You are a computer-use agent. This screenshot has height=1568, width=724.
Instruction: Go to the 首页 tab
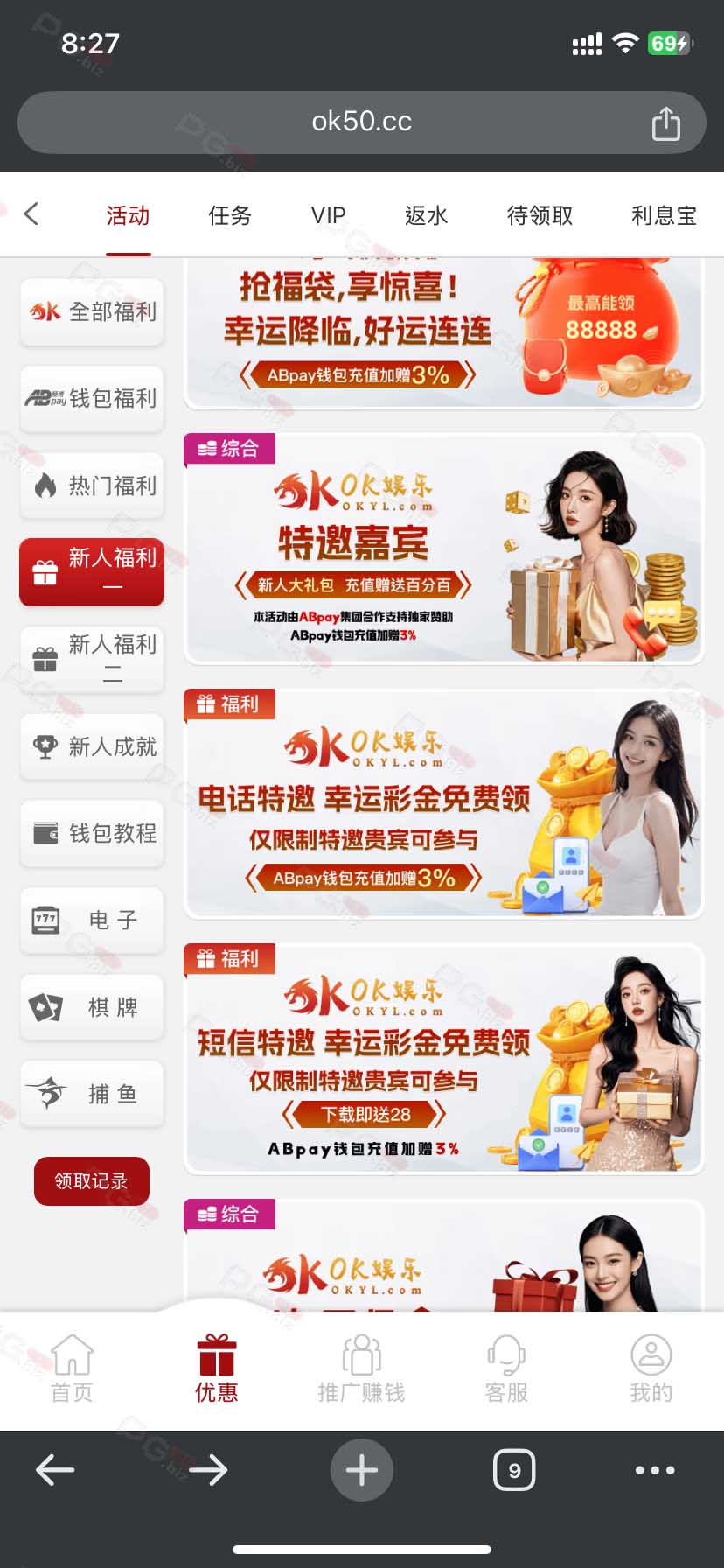(72, 1368)
